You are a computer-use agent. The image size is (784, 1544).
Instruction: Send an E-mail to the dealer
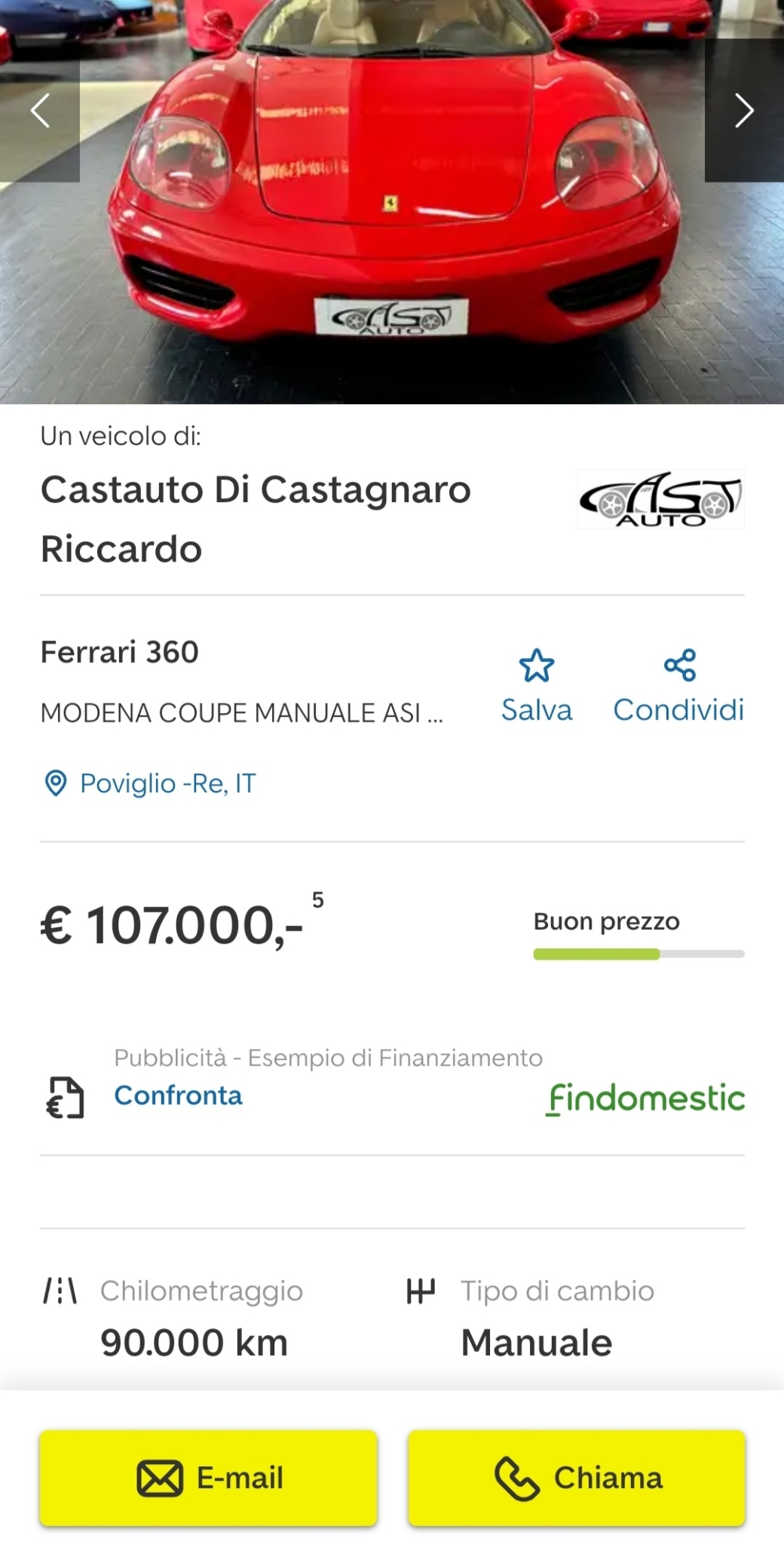click(x=208, y=1478)
